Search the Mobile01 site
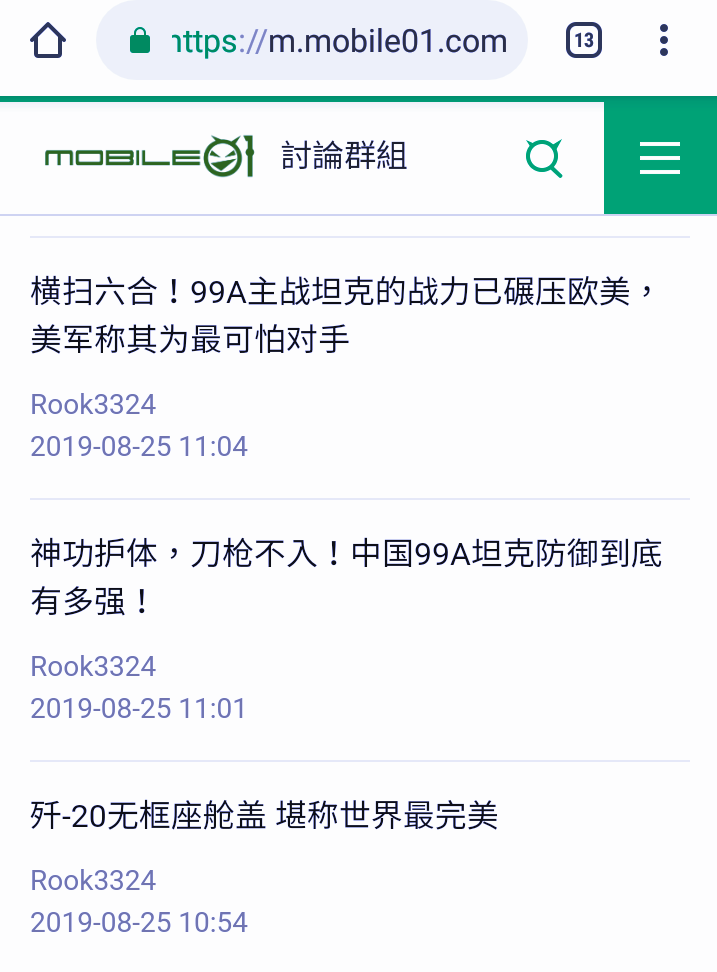This screenshot has width=717, height=972. pos(544,158)
